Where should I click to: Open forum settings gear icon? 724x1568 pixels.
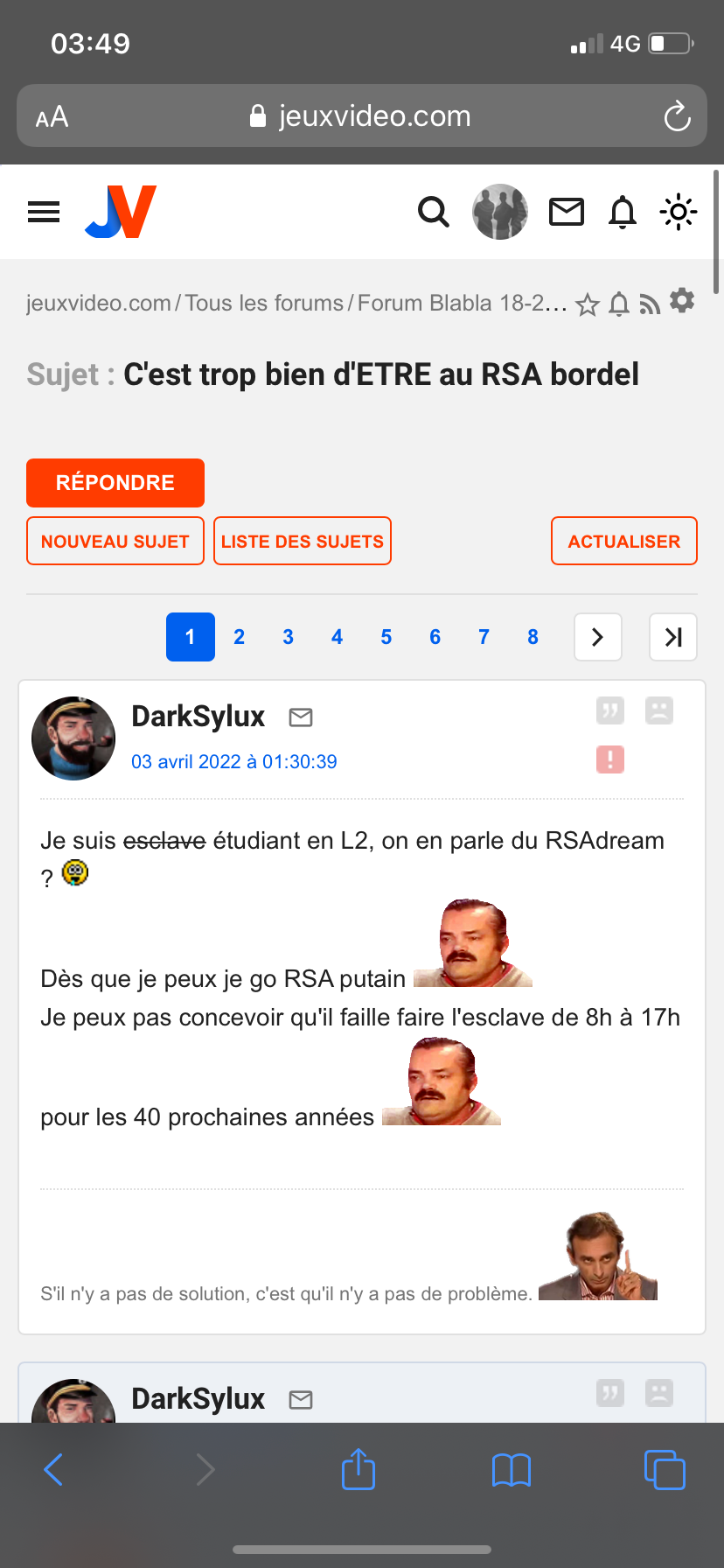coord(682,301)
